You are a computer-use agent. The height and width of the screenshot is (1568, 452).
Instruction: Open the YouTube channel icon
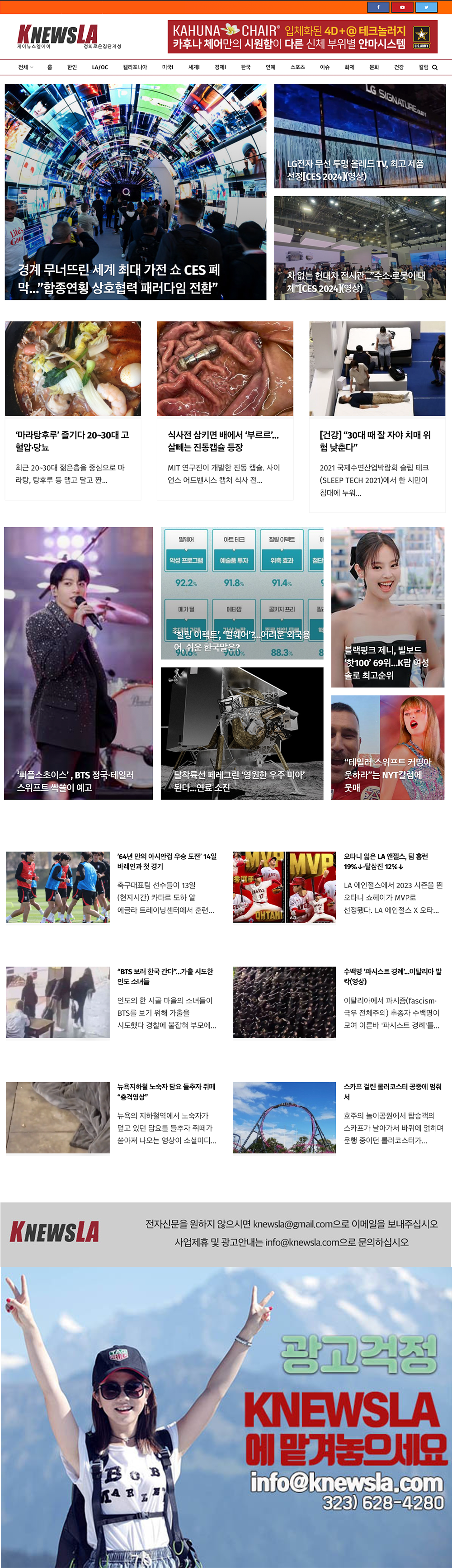point(402,7)
